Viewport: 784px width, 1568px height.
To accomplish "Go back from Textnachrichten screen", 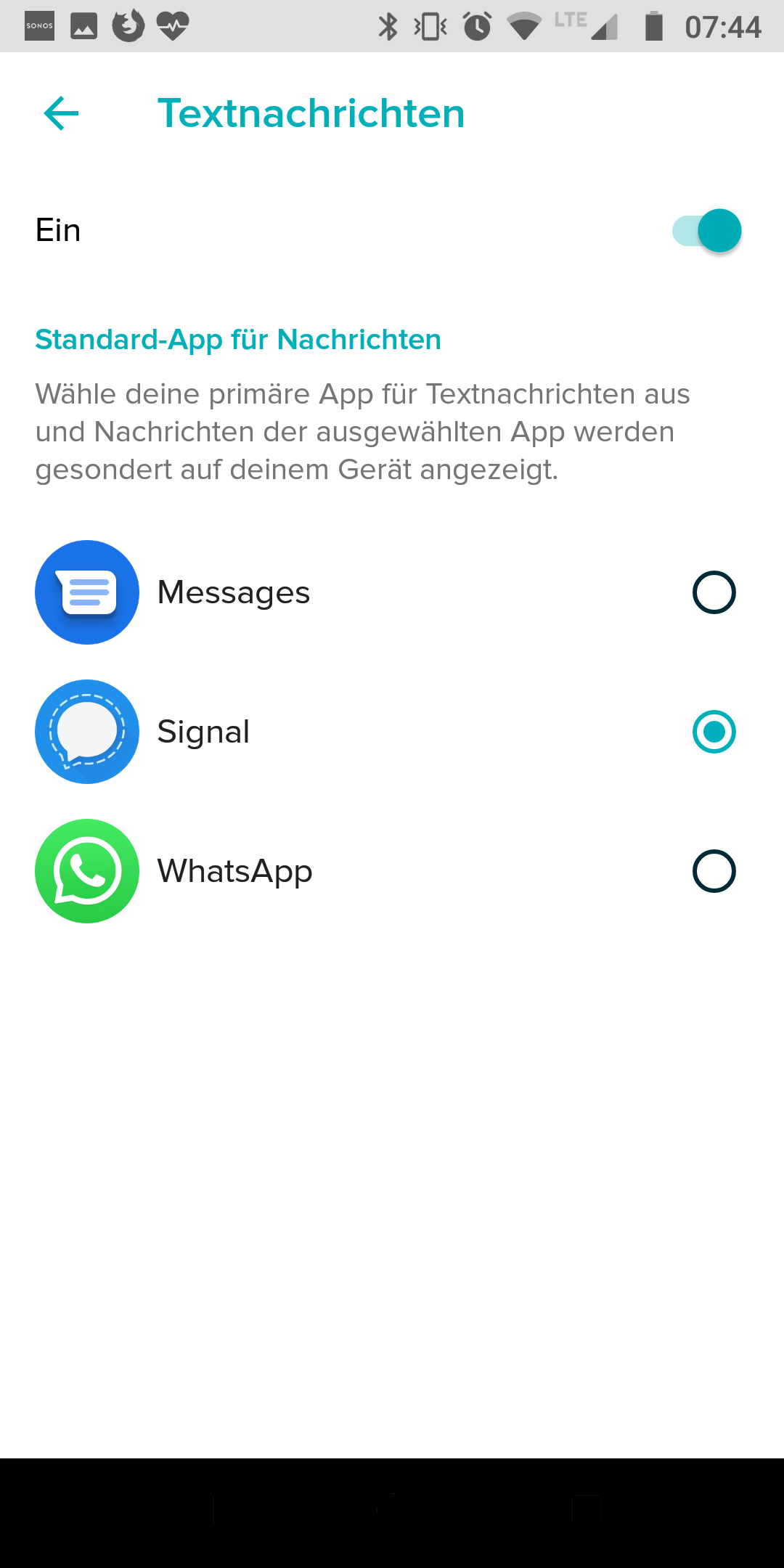I will pos(61,114).
